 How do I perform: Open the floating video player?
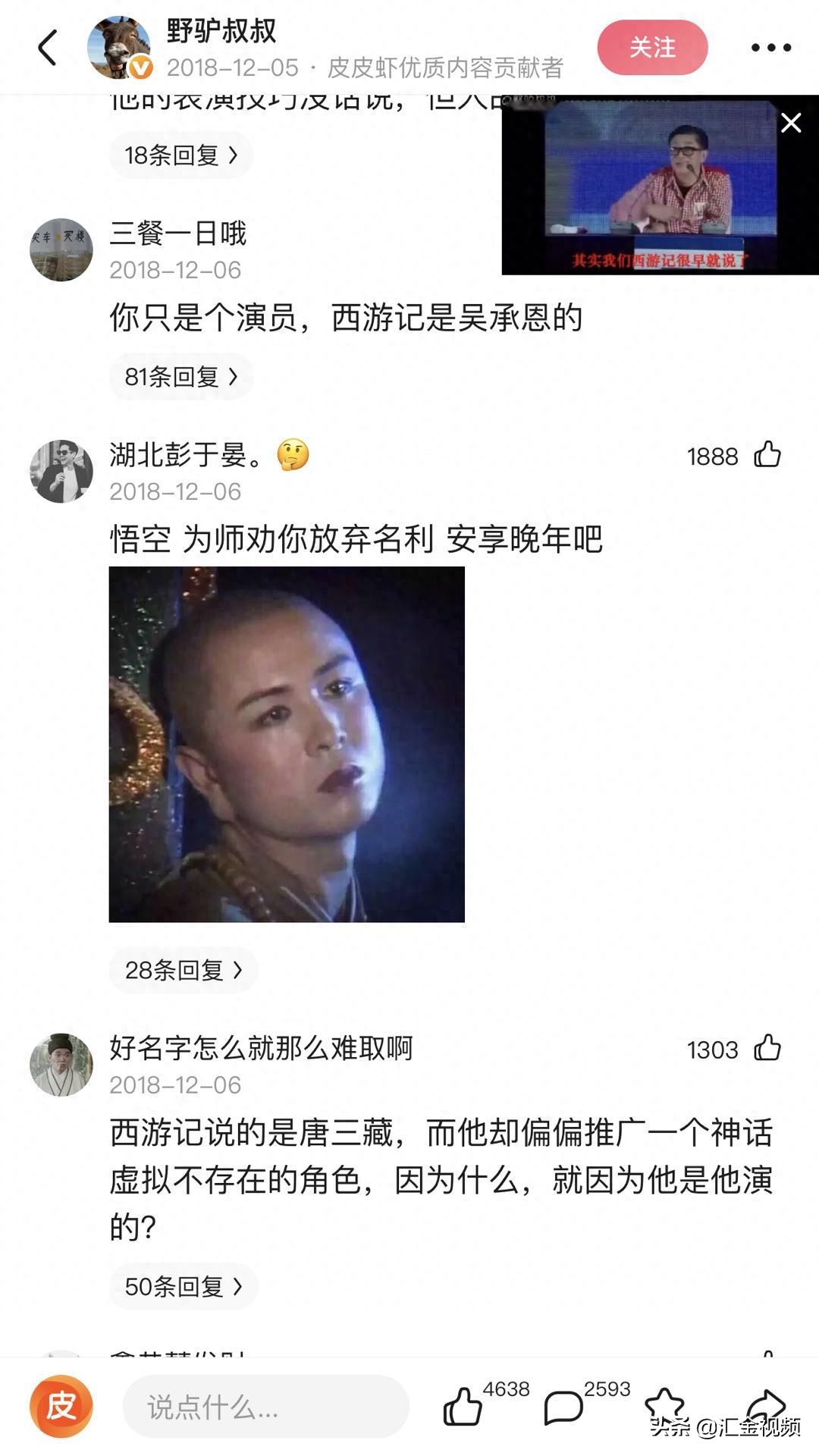tap(652, 190)
